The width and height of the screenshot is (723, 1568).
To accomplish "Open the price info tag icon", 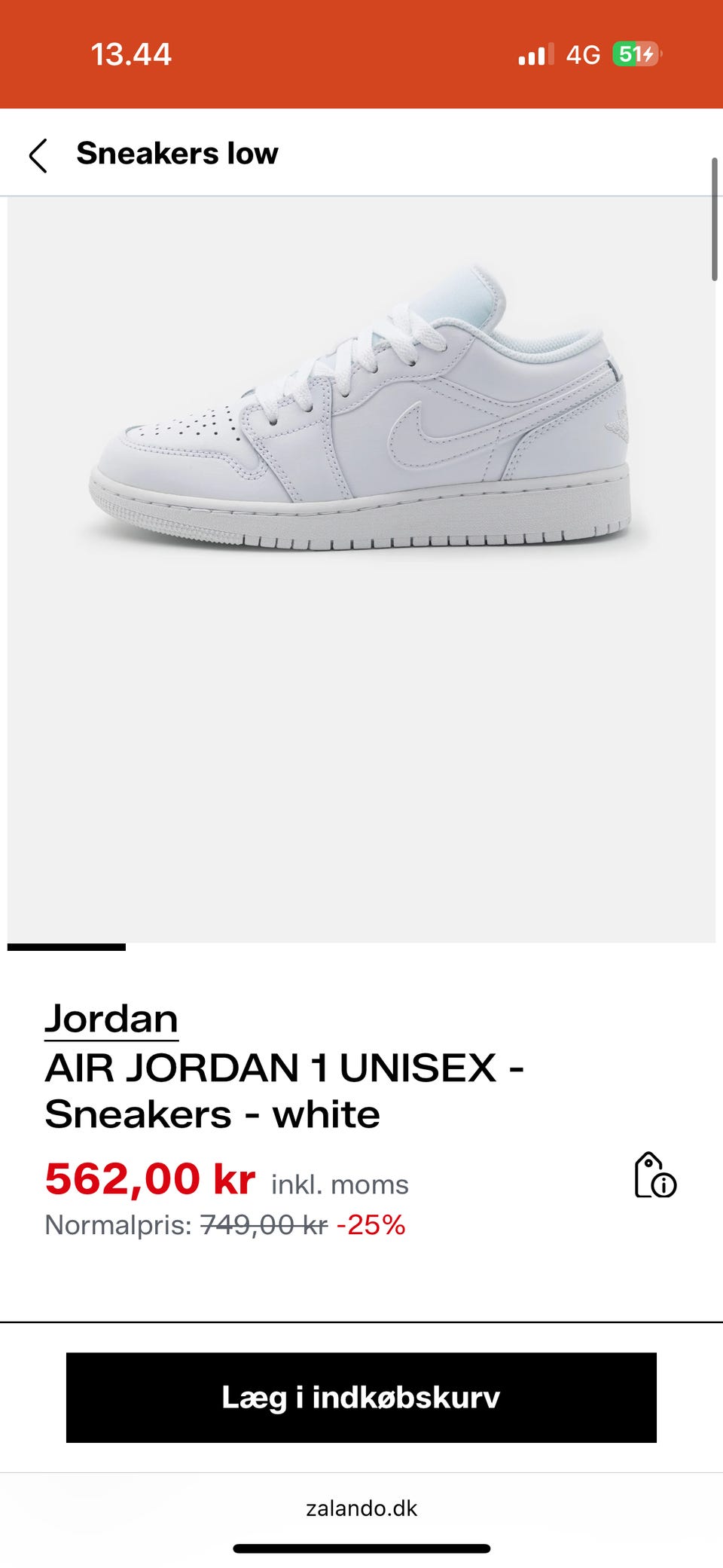I will [654, 1175].
